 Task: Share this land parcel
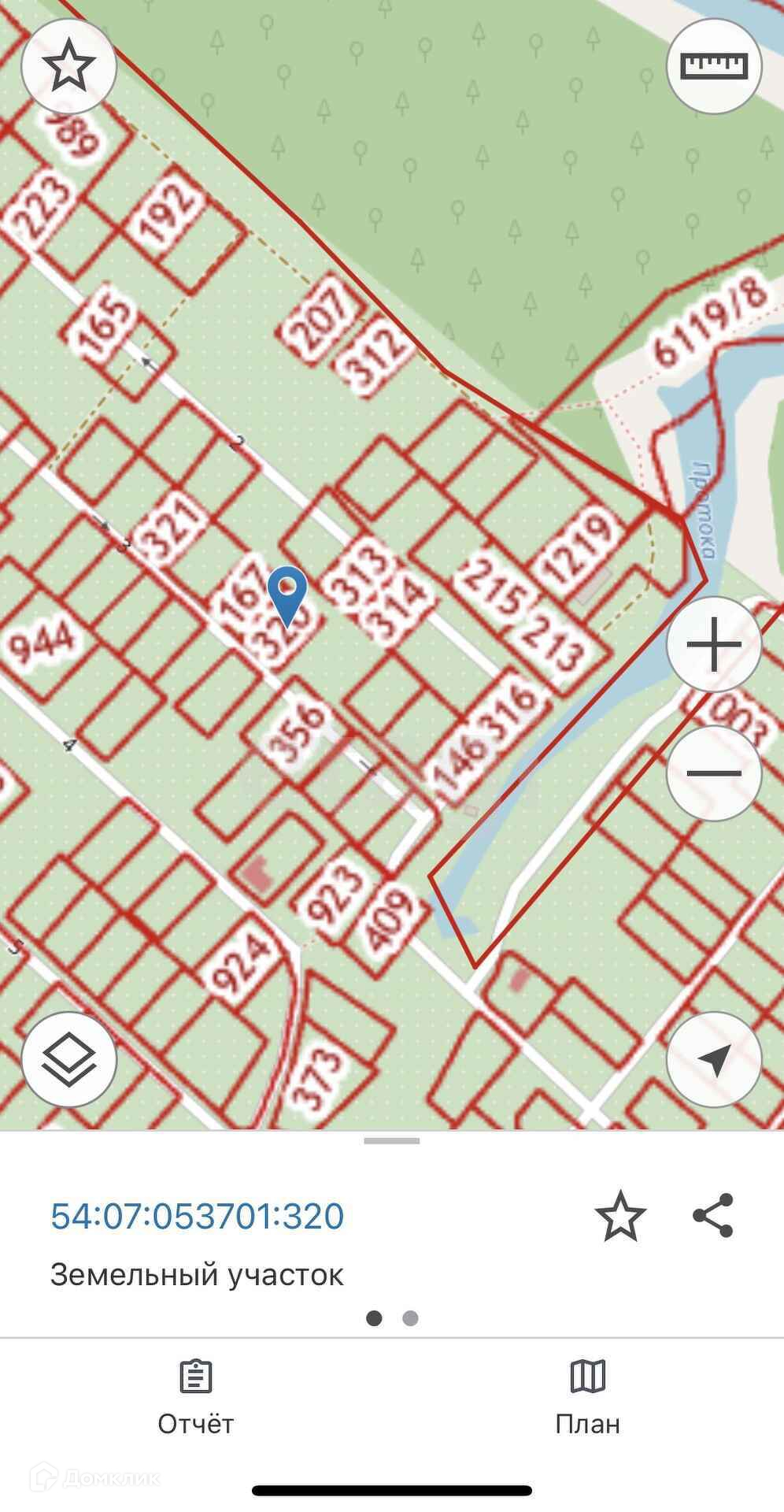click(x=713, y=1216)
